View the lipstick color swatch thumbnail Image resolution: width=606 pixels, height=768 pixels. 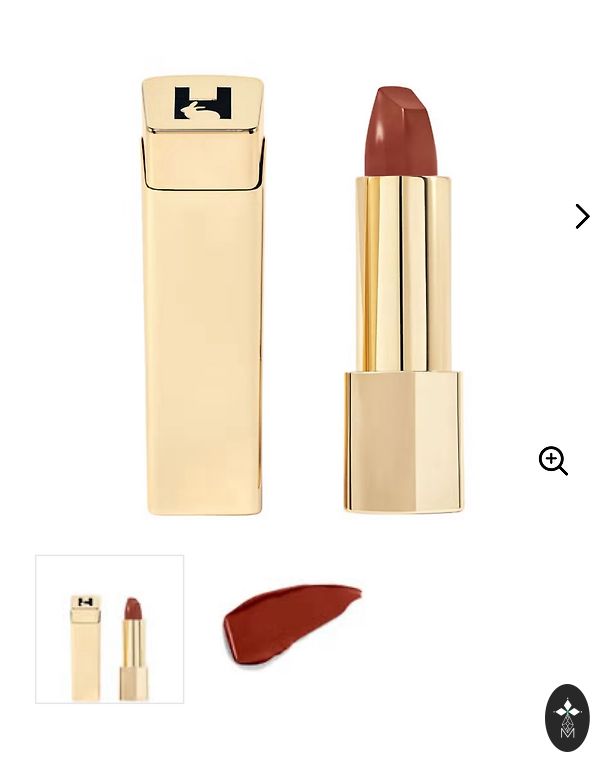[291, 624]
